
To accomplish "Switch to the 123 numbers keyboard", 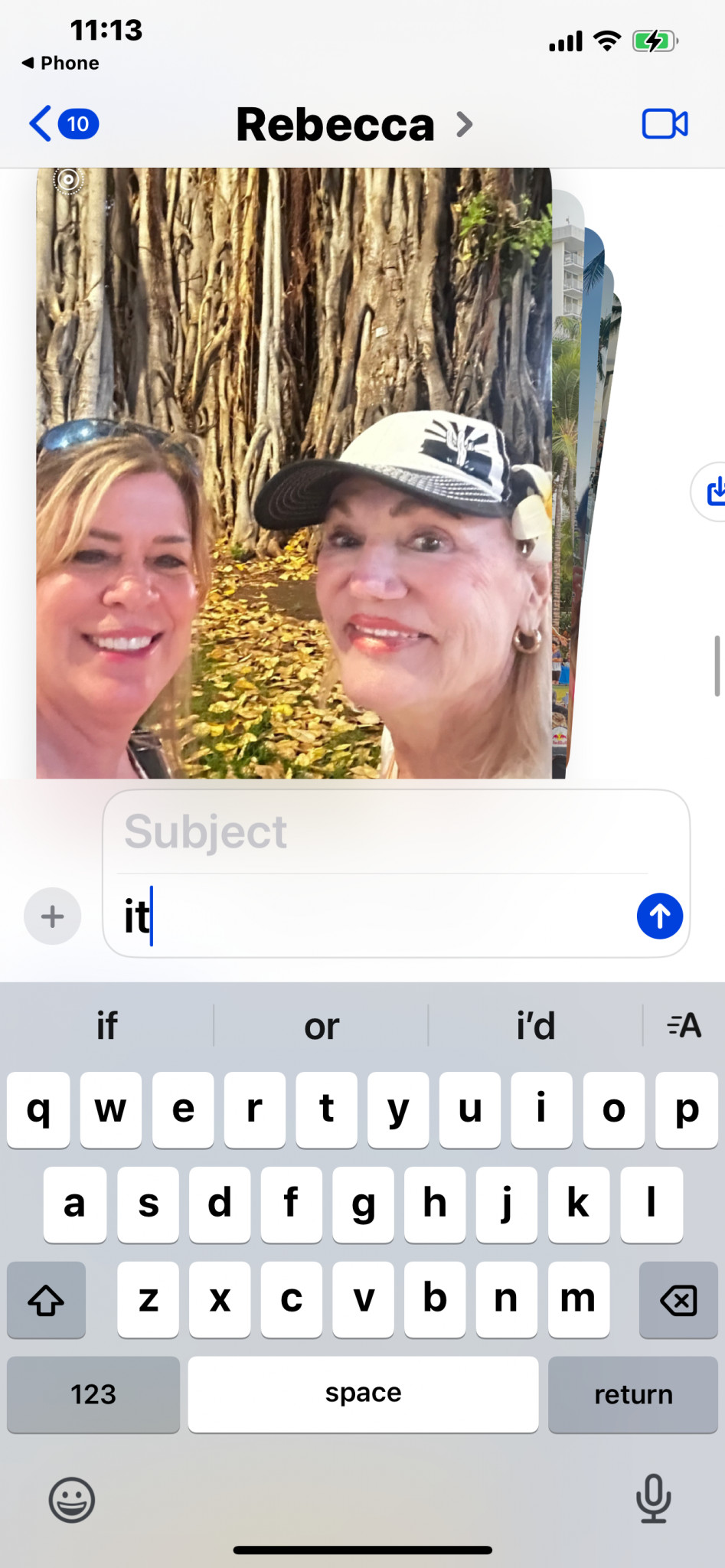I will (x=93, y=1394).
